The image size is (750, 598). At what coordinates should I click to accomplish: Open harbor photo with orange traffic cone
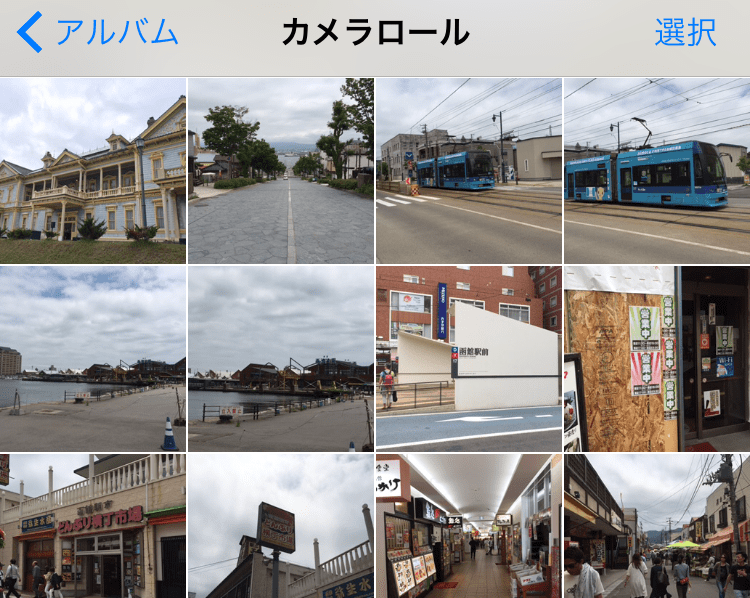(x=92, y=358)
